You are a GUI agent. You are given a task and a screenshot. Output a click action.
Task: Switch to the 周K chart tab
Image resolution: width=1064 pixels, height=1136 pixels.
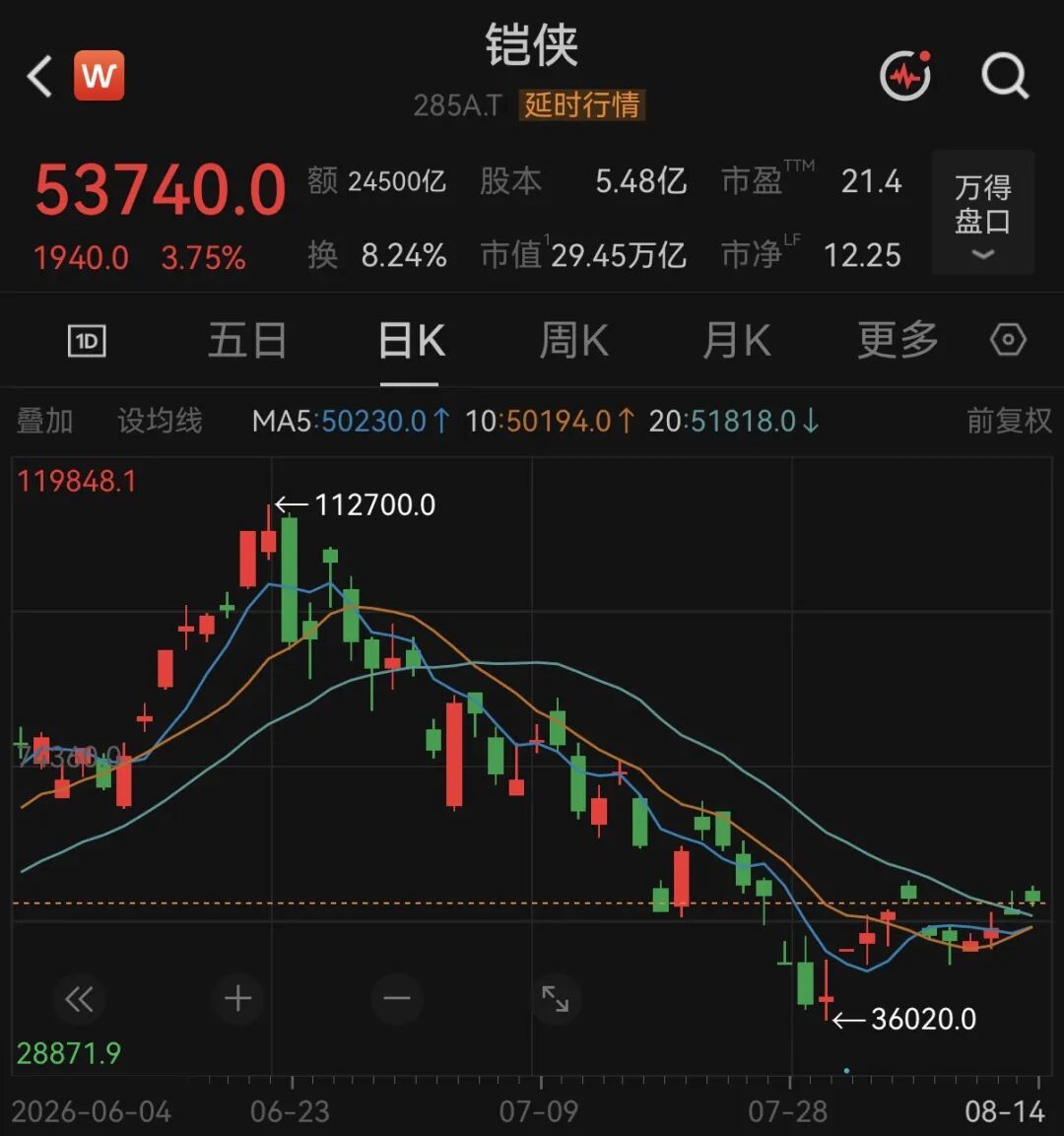coord(573,340)
